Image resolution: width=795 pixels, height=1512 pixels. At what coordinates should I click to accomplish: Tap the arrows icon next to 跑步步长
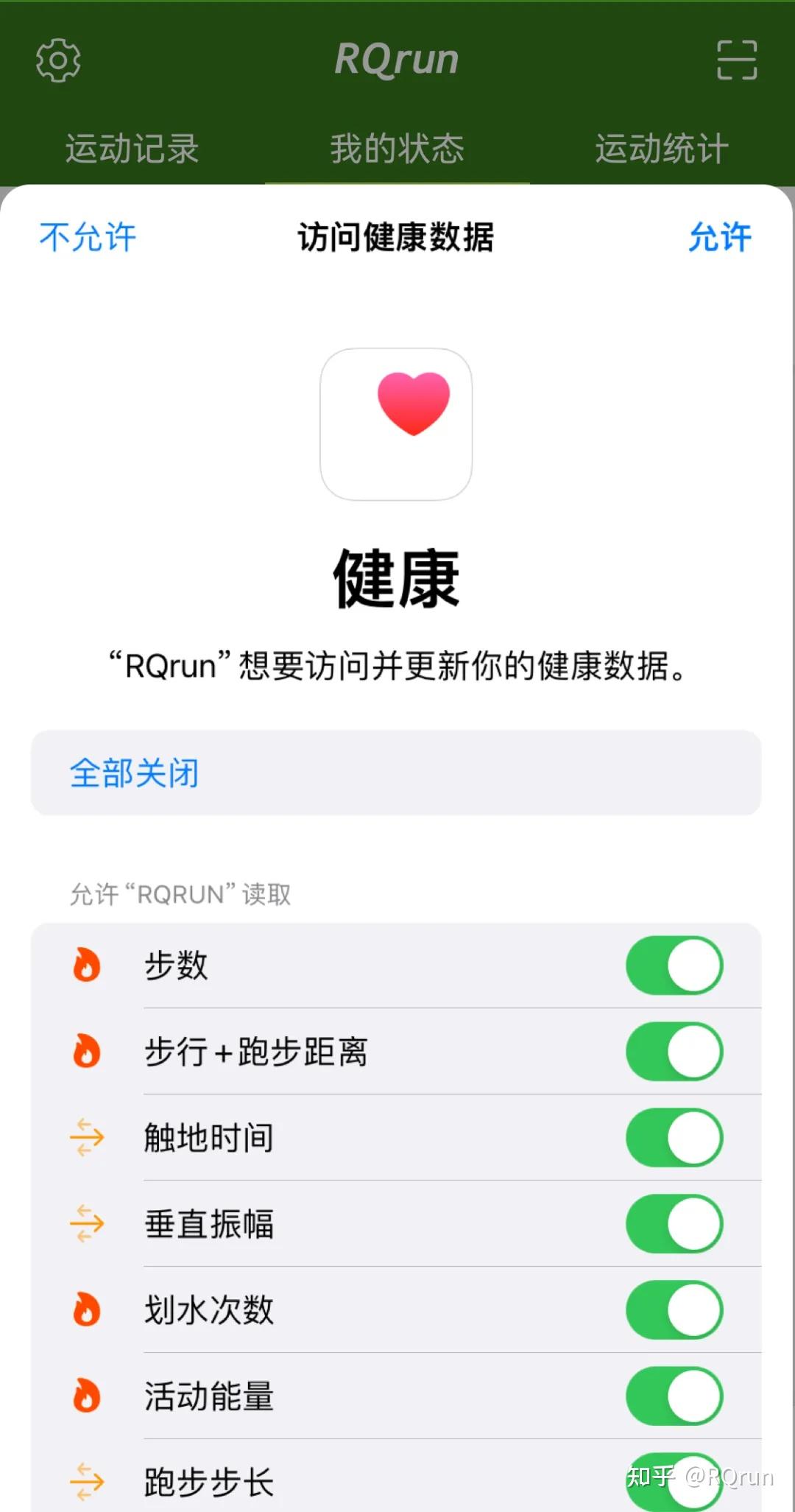[86, 1481]
